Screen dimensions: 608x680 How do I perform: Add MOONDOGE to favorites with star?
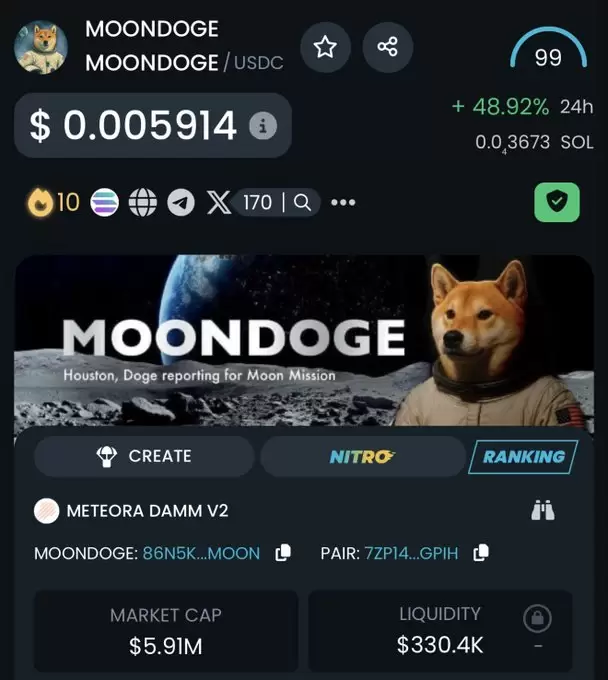pyautogui.click(x=325, y=47)
